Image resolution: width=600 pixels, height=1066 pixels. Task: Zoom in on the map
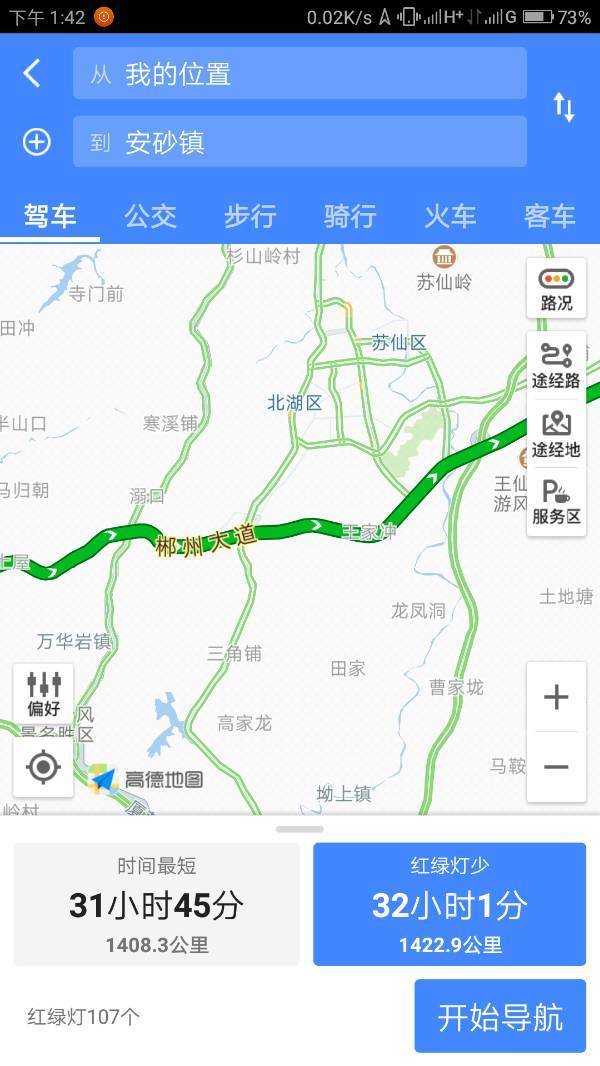556,697
